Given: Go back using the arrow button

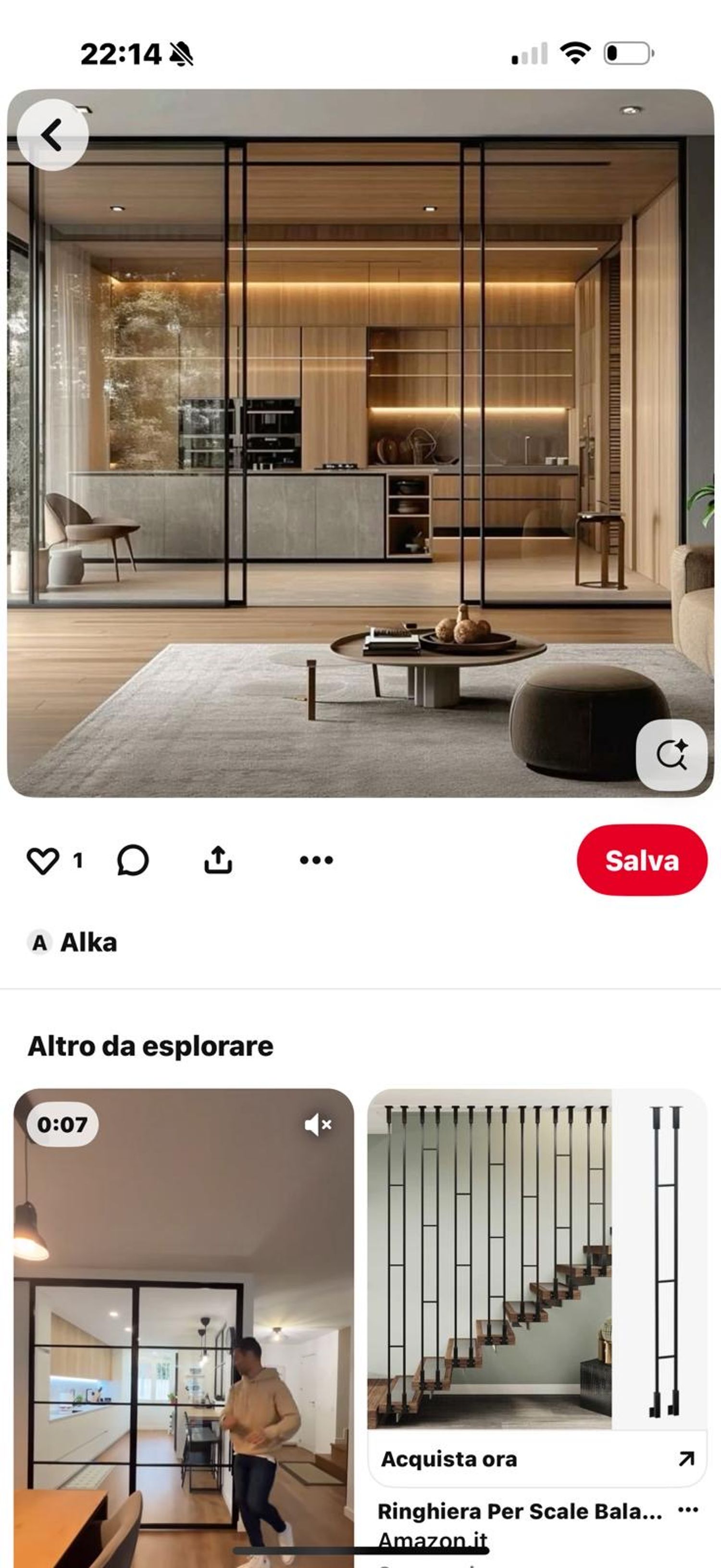Looking at the screenshot, I should [52, 135].
